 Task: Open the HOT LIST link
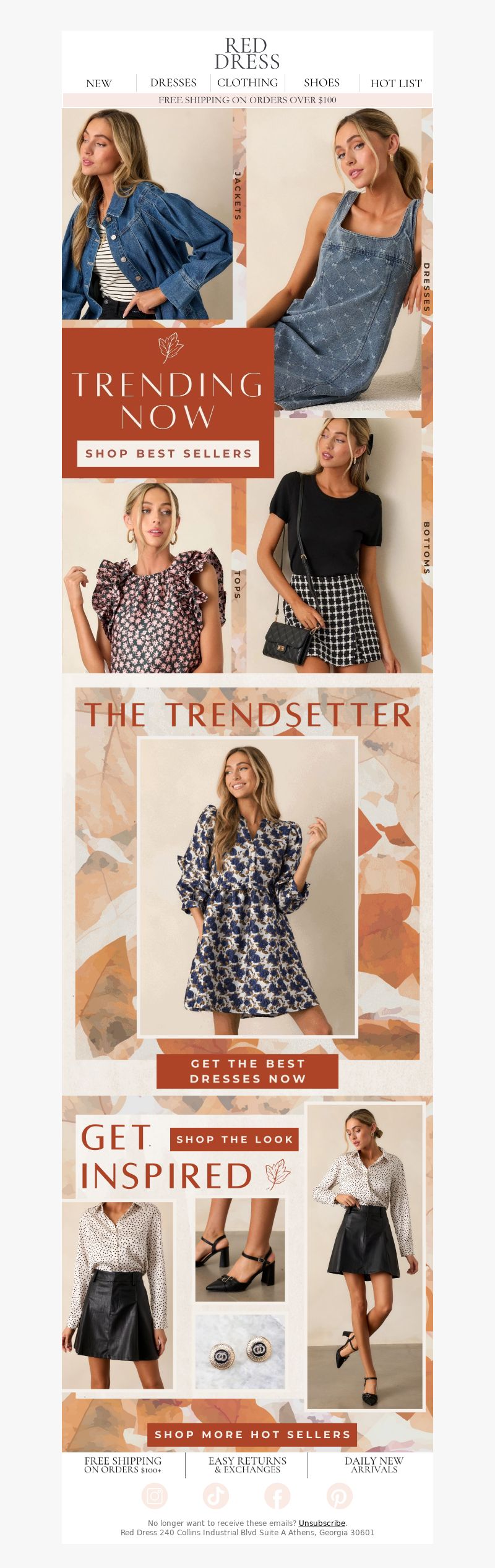(396, 83)
